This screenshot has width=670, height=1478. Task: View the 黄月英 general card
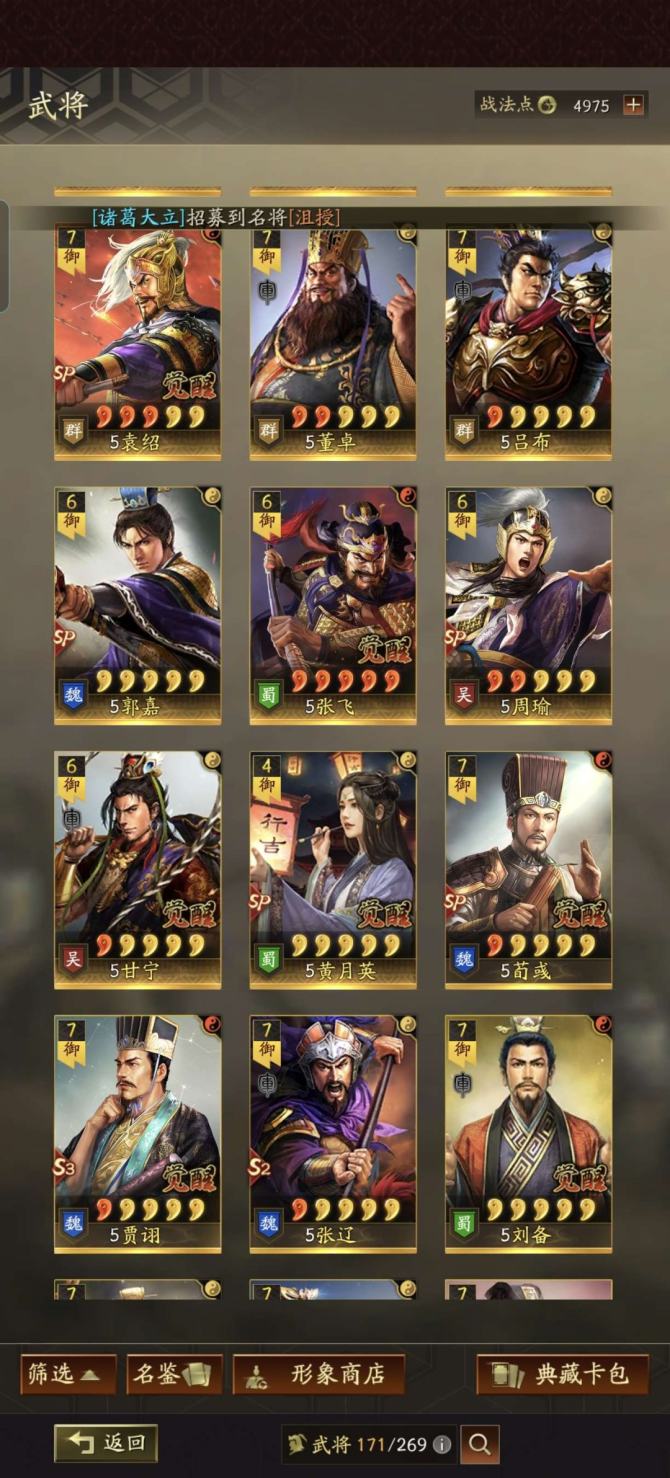pyautogui.click(x=333, y=868)
